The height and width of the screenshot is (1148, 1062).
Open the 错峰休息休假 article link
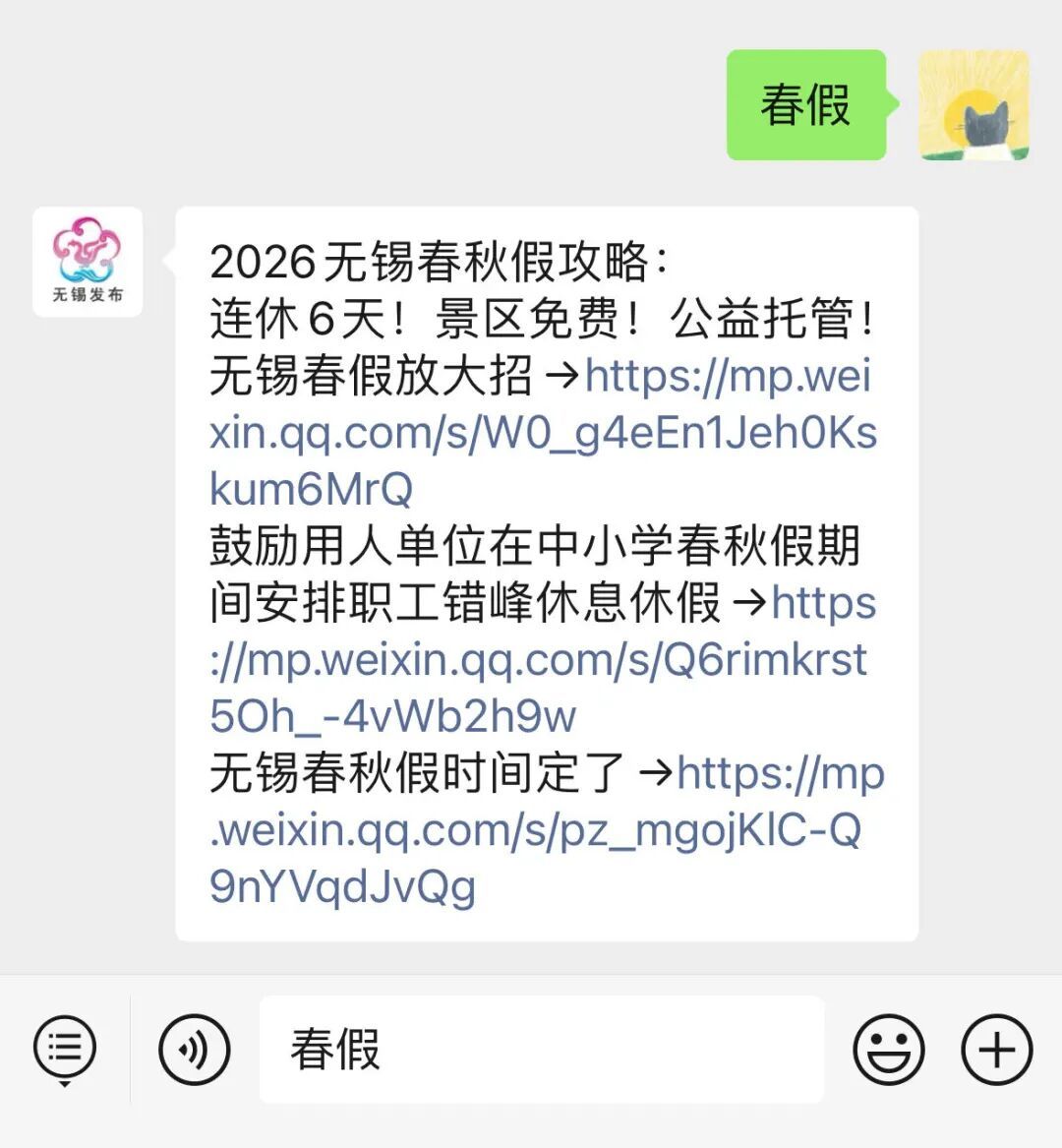pyautogui.click(x=539, y=660)
